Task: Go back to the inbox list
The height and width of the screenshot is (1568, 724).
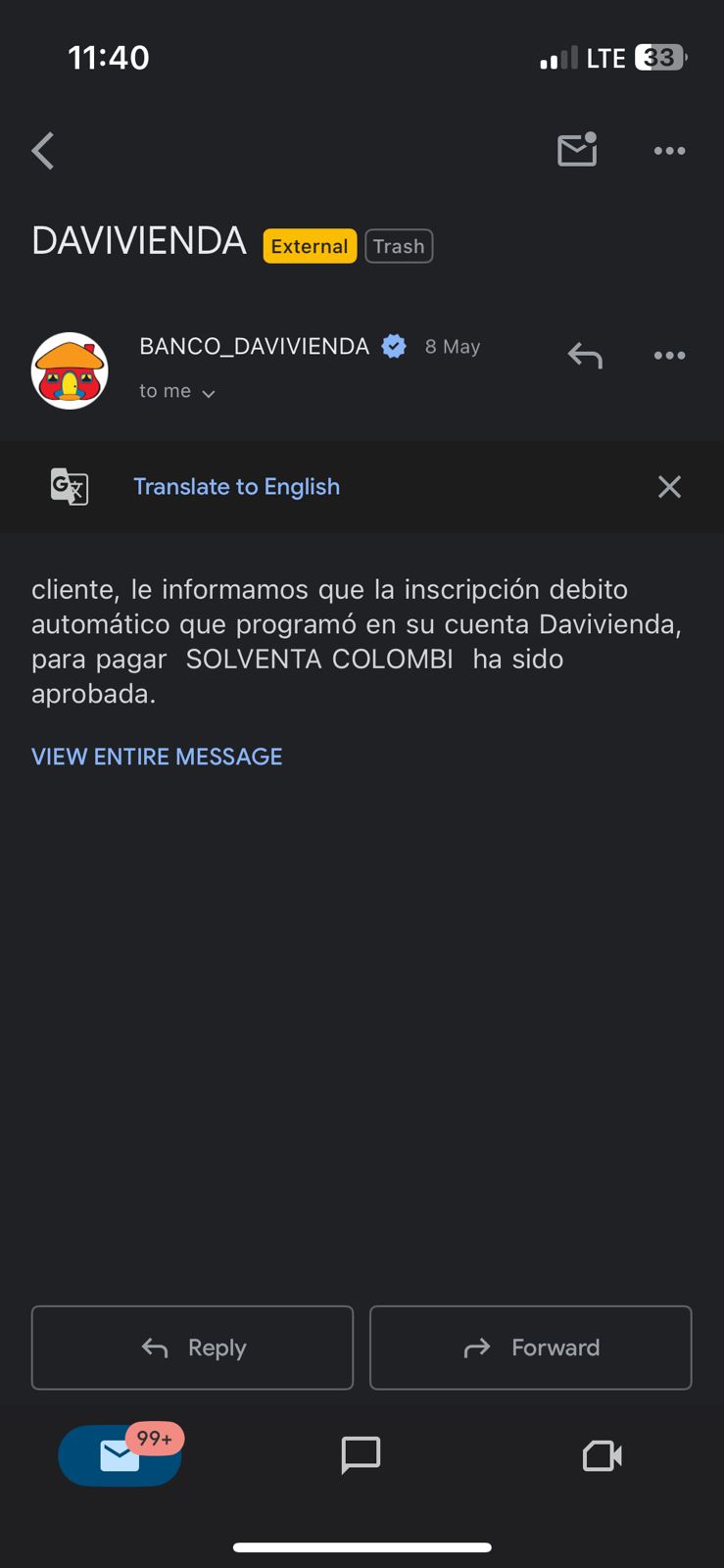Action: 43,151
